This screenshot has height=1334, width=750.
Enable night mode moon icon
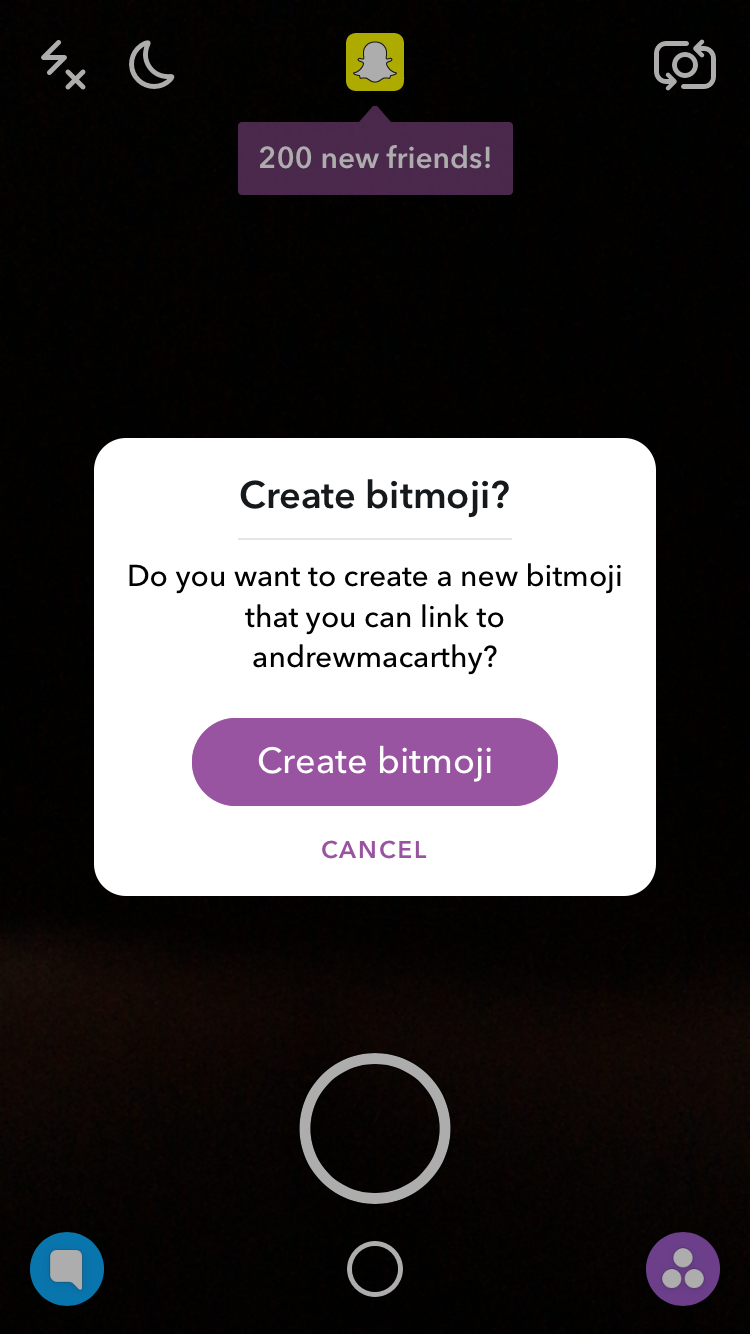(152, 66)
